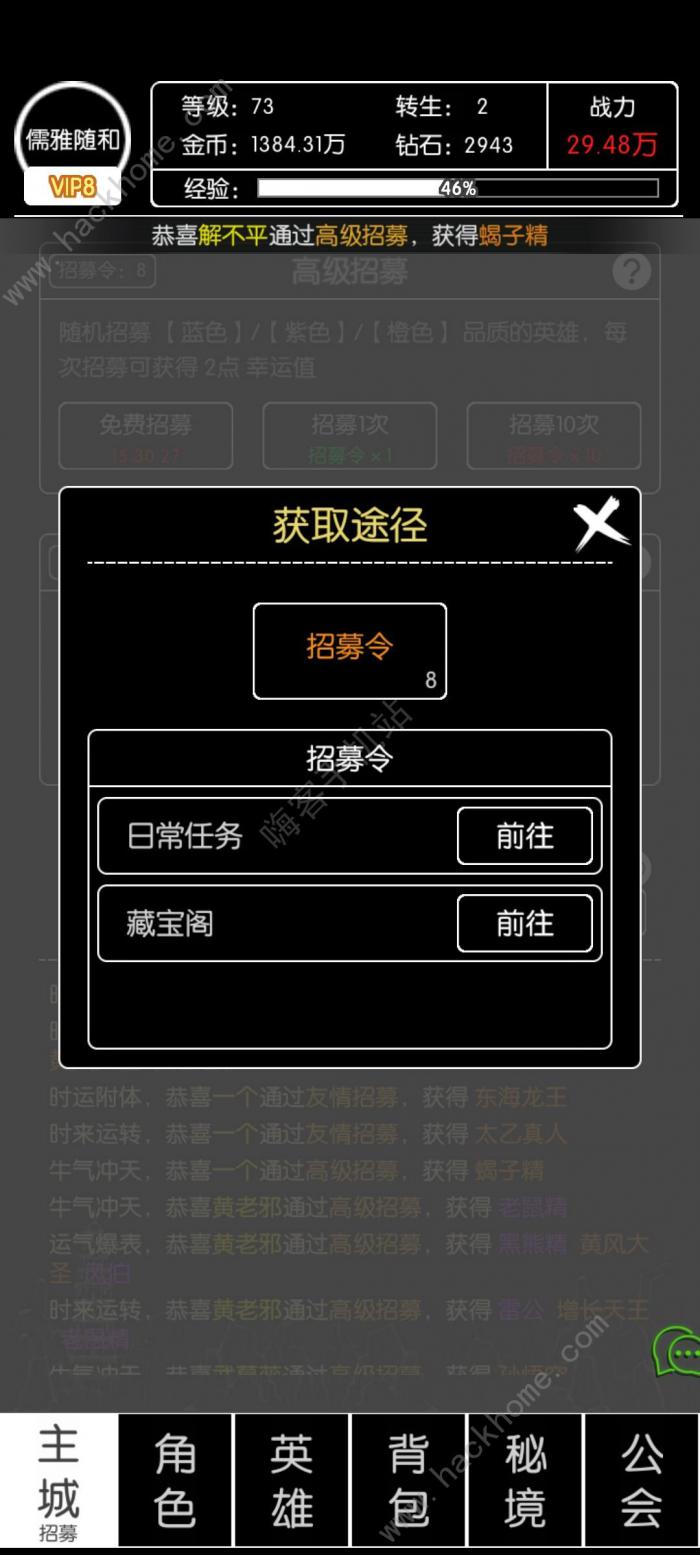This screenshot has width=700, height=1555.
Task: Open the 角色 tab
Action: [x=175, y=1481]
